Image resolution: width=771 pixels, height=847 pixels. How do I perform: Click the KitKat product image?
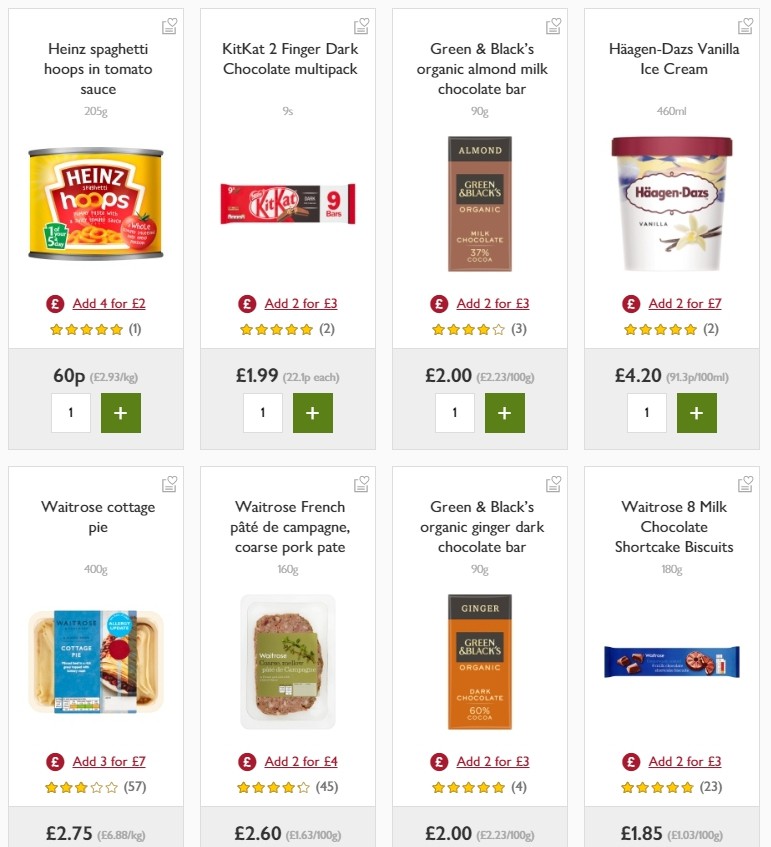coord(287,206)
